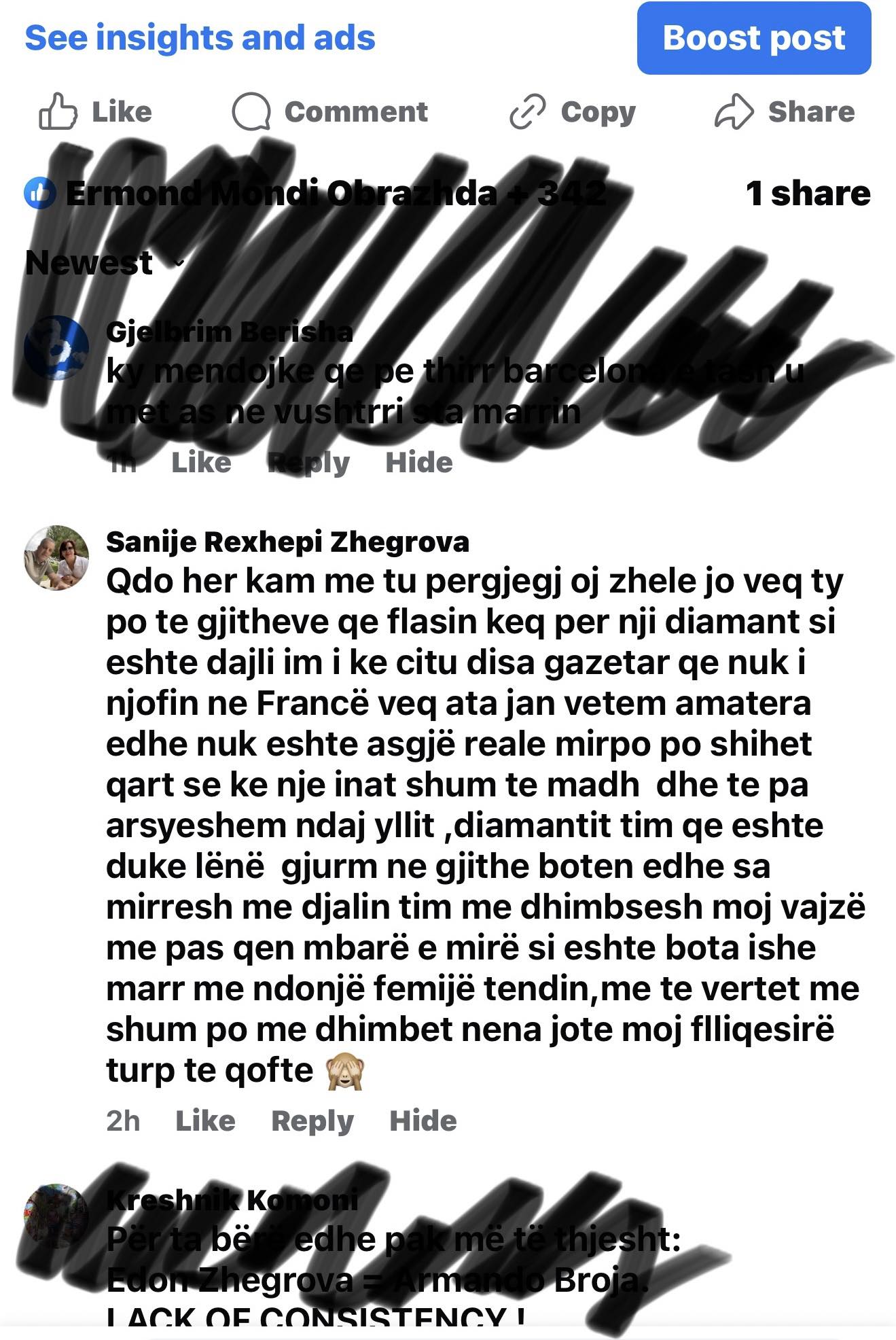Image resolution: width=896 pixels, height=1340 pixels.
Task: Reply to Sanije Rexhepi Zhegrova's comment
Action: coord(312,1121)
